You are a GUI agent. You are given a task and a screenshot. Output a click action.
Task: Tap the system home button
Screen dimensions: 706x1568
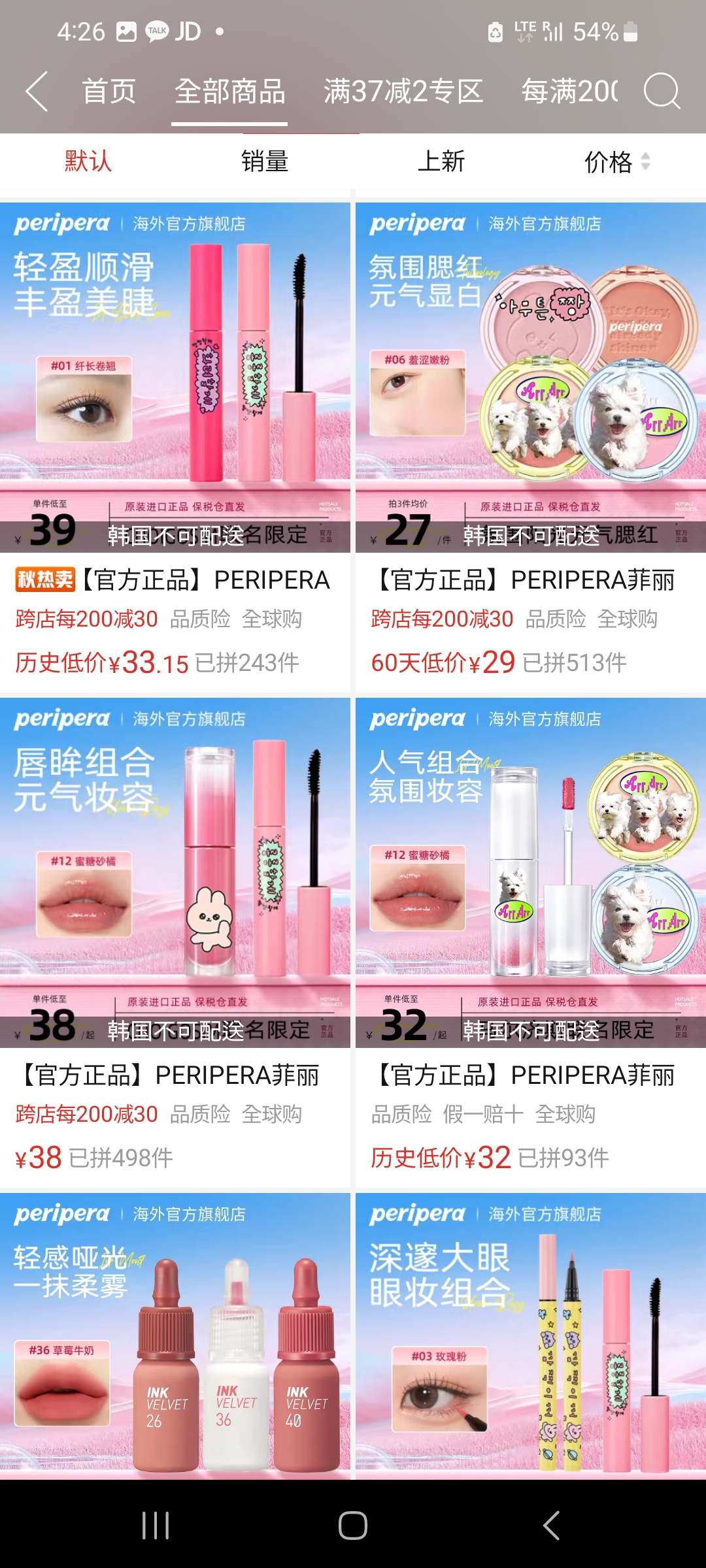(353, 1526)
